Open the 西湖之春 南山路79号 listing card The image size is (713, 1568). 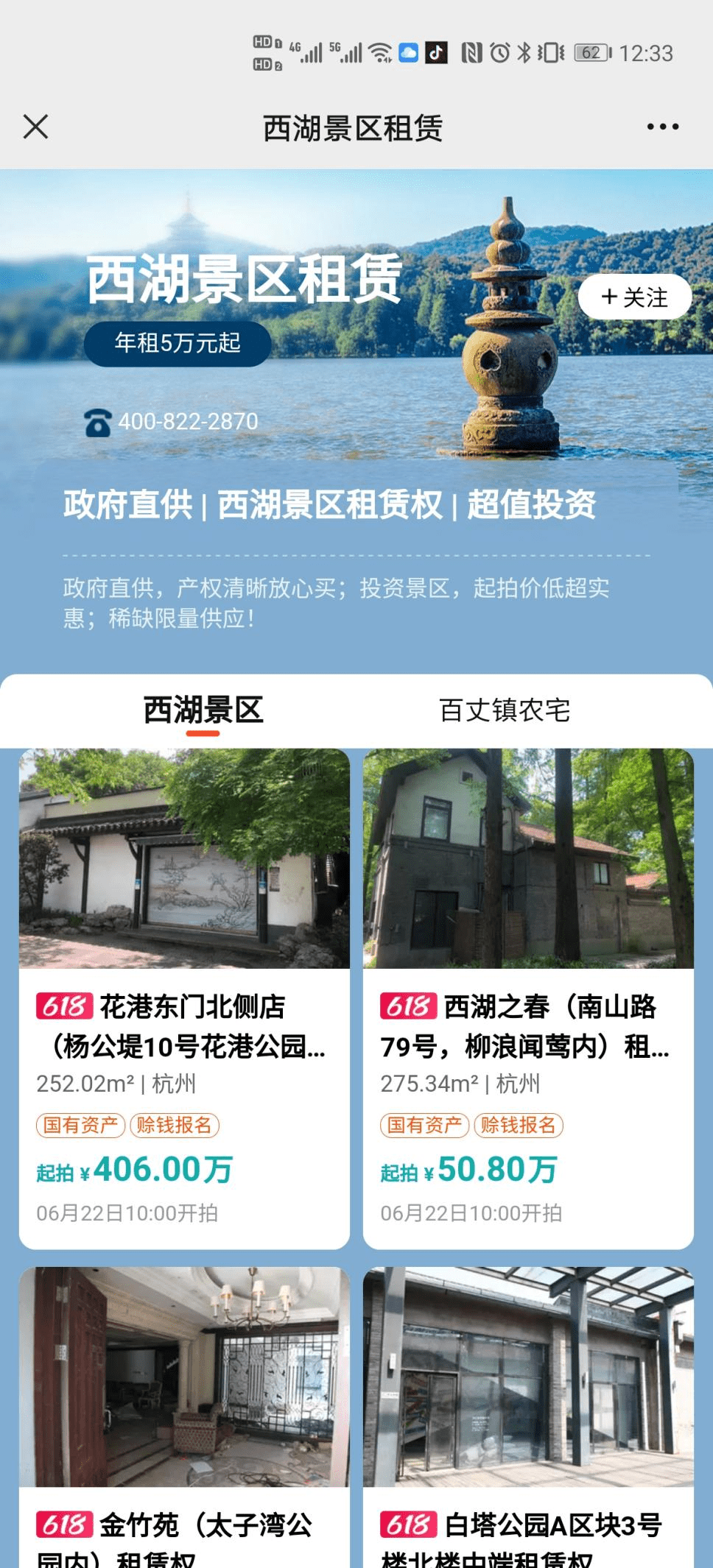tap(528, 998)
